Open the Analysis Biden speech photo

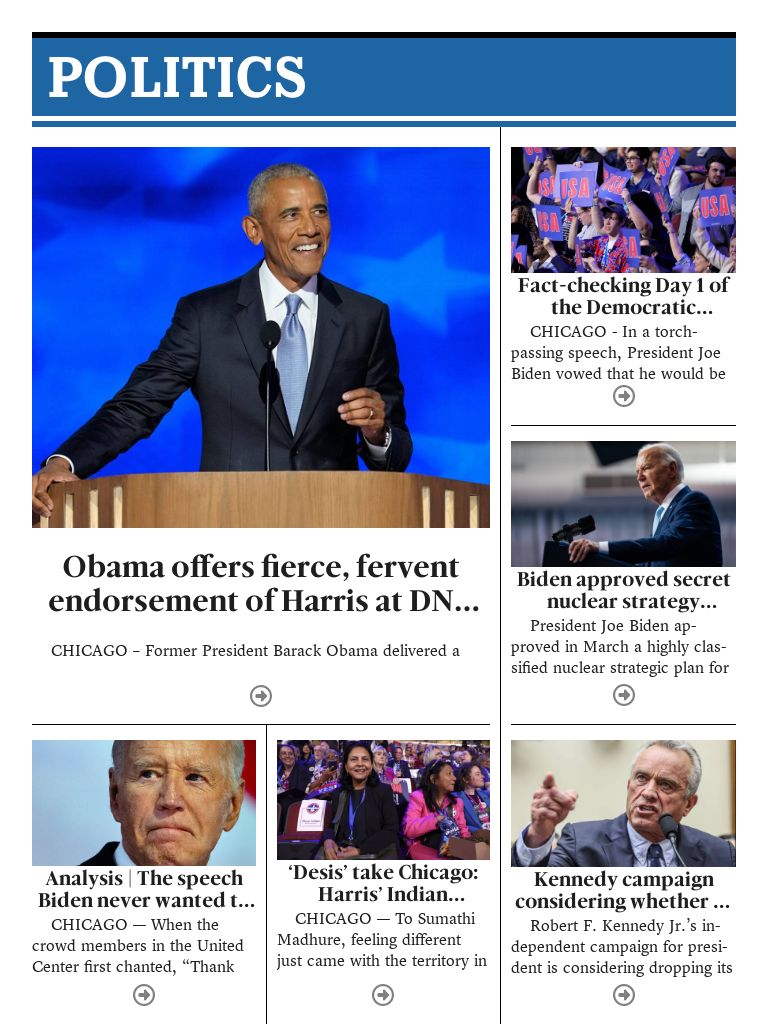coord(144,803)
